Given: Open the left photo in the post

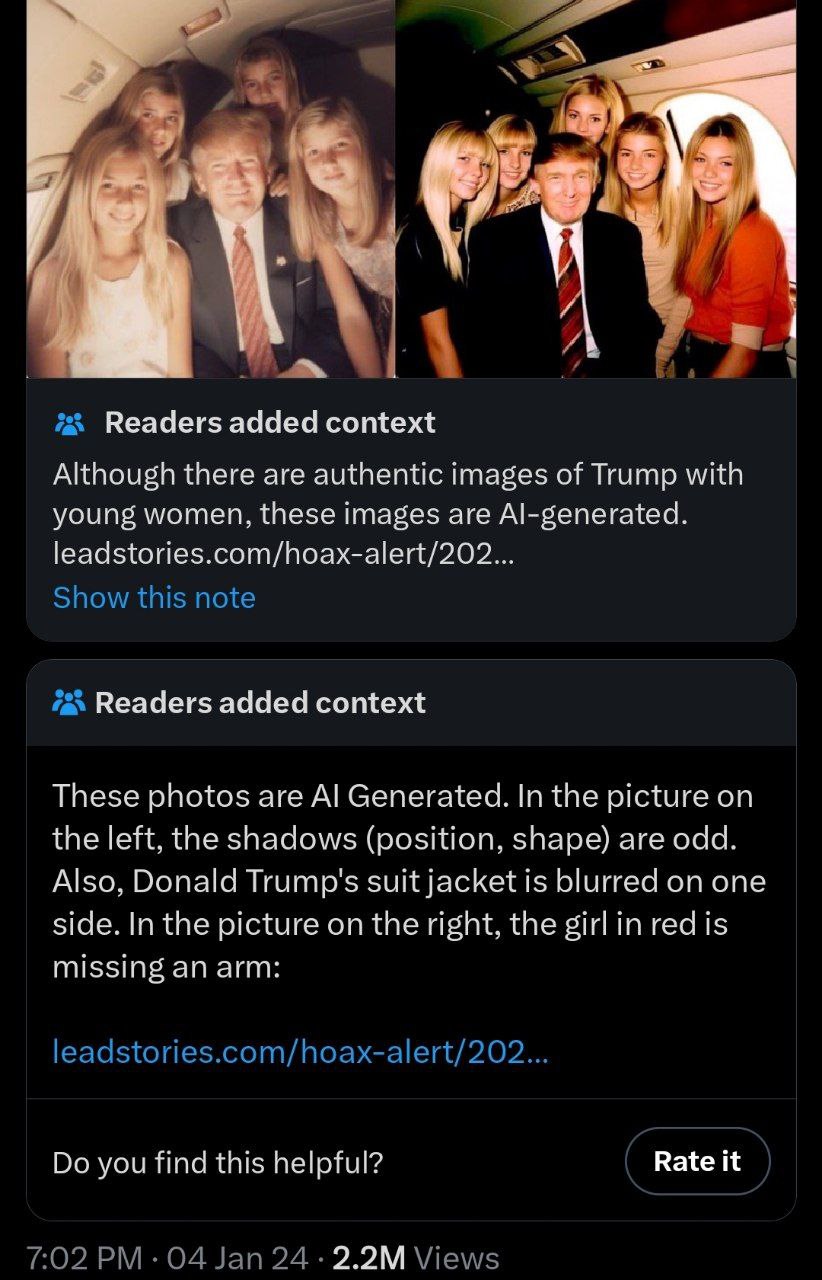Looking at the screenshot, I should pyautogui.click(x=210, y=190).
